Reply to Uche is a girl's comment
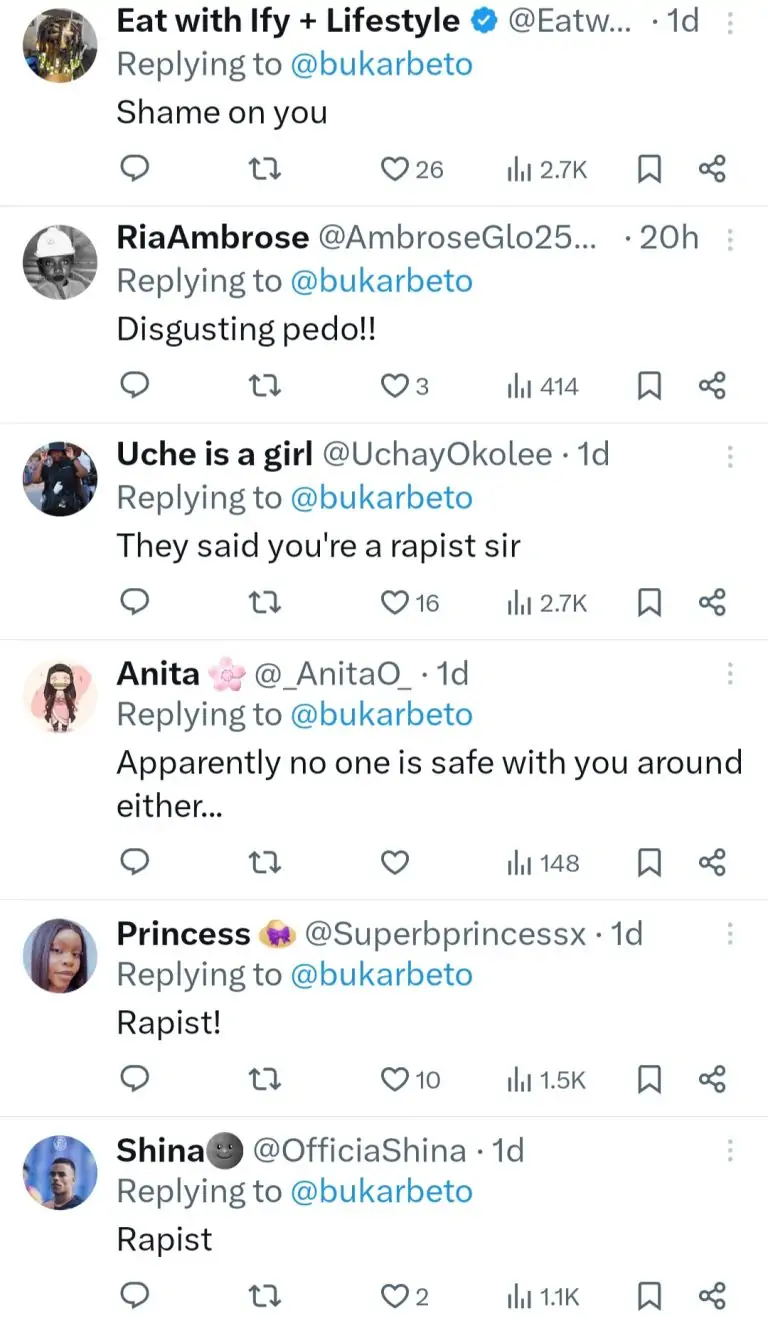Viewport: 768px width, 1318px height. click(x=134, y=602)
